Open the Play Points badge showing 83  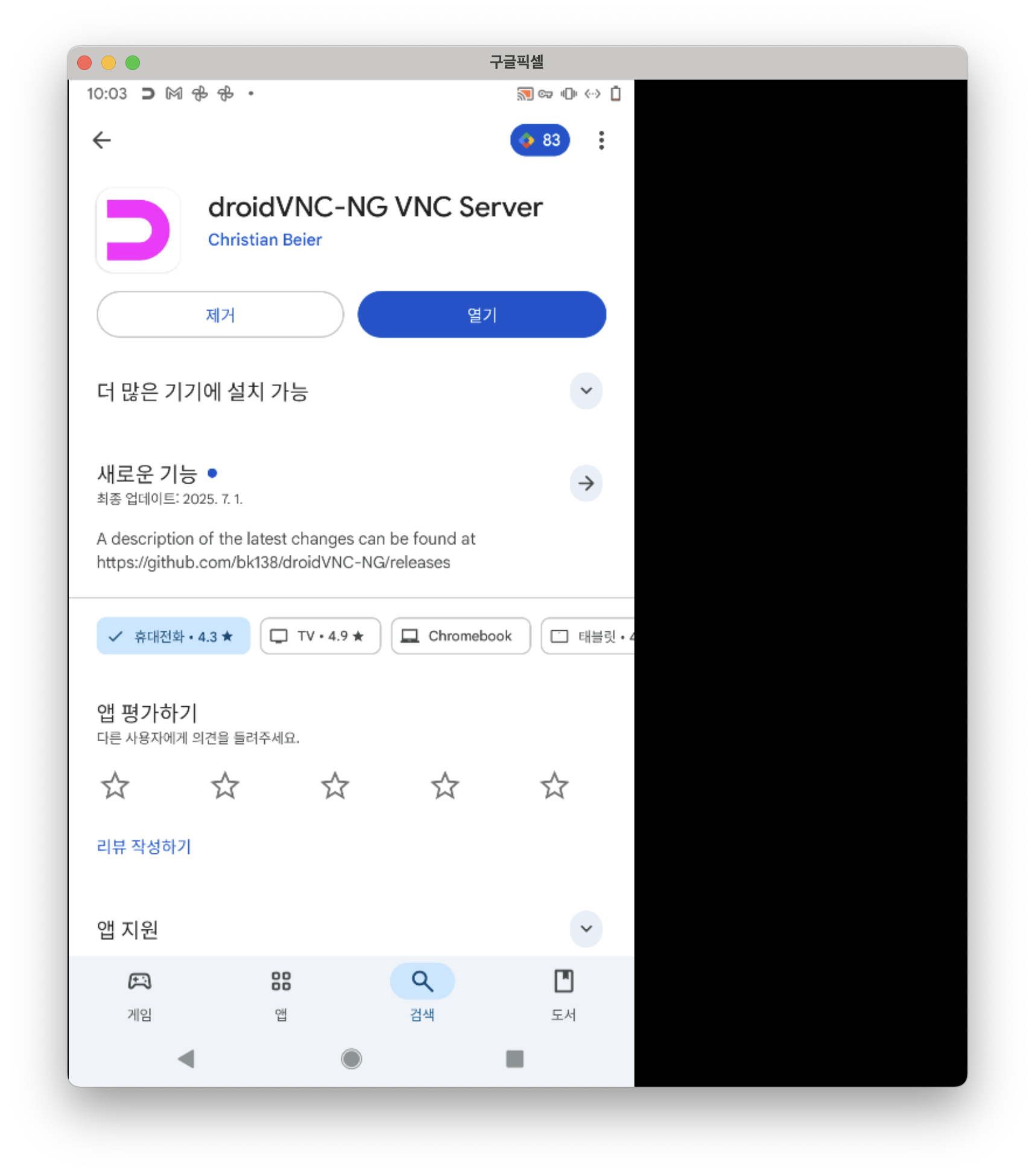[540, 140]
